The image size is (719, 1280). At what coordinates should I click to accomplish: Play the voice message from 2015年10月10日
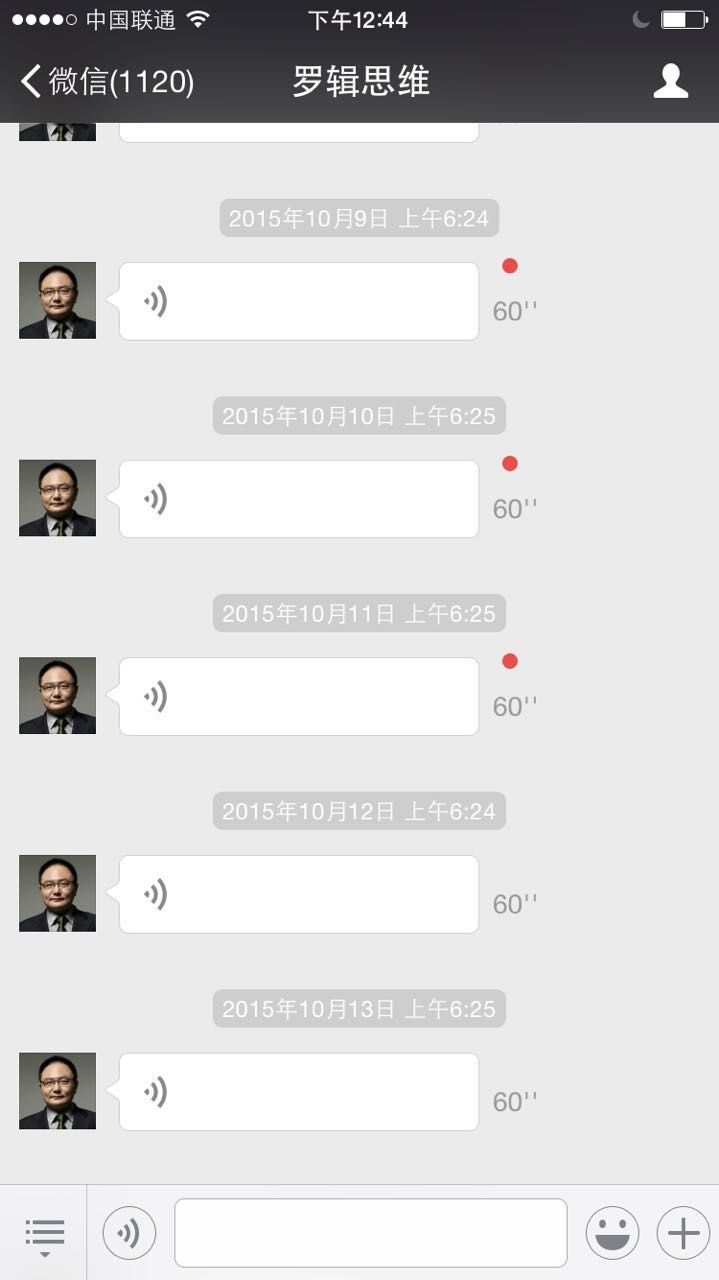click(x=298, y=499)
